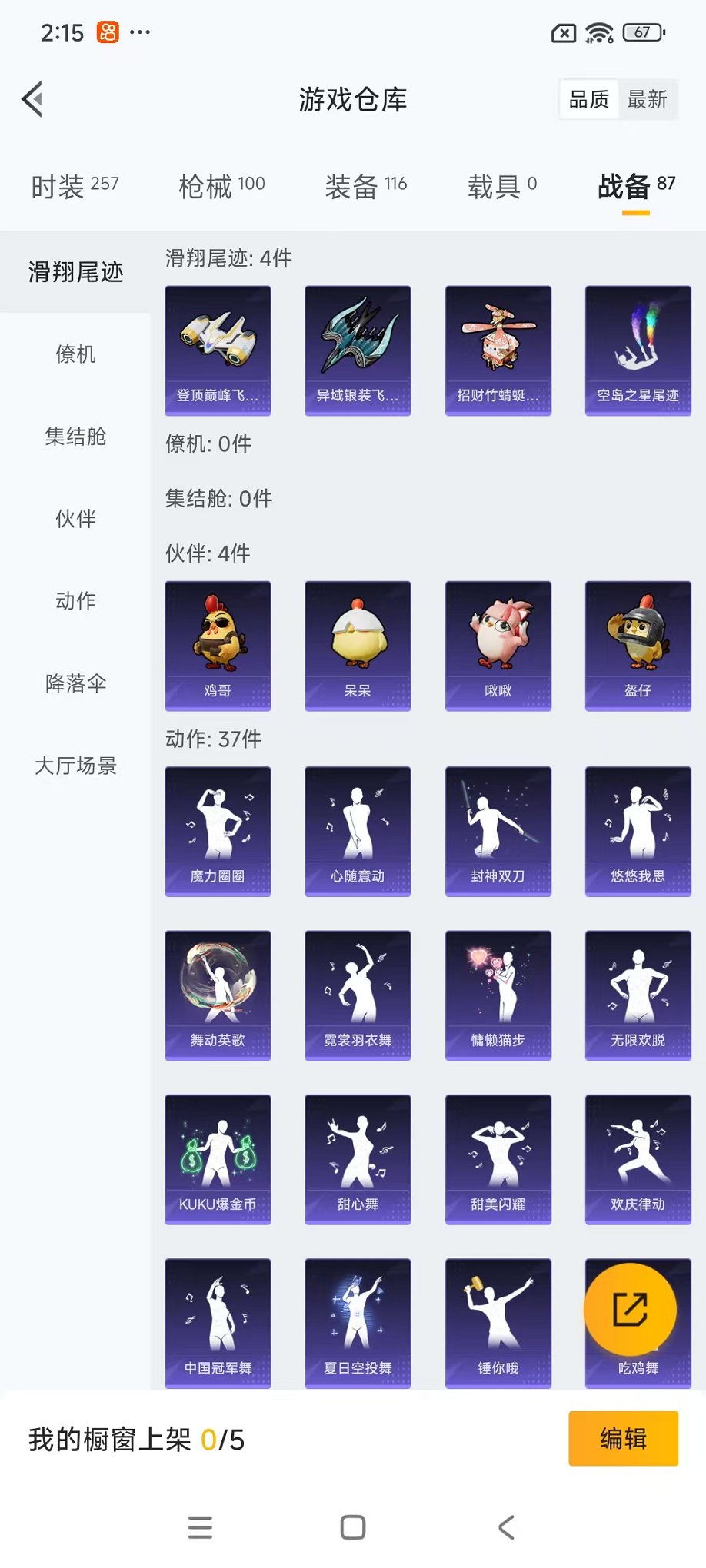706x1568 pixels.
Task: Select 僚机 in the side menu
Action: coord(75,354)
